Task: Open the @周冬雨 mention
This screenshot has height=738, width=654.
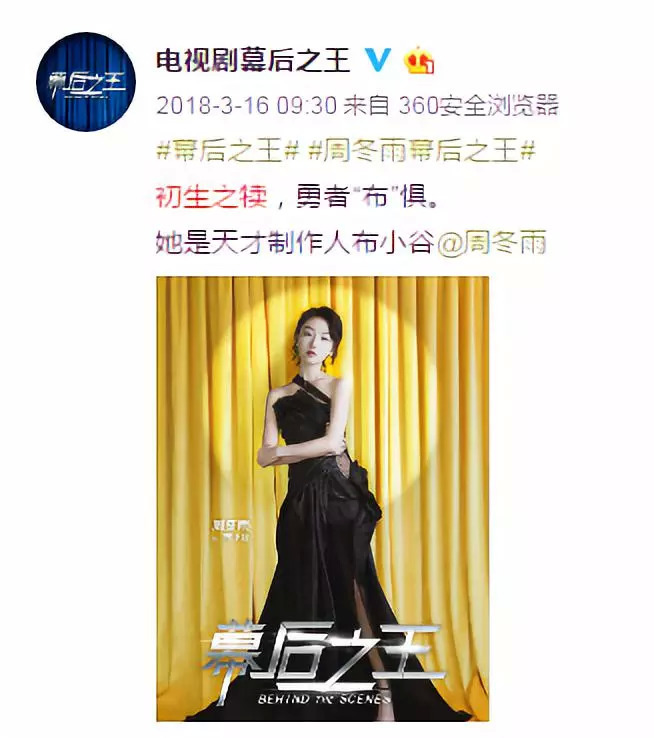Action: pos(493,243)
